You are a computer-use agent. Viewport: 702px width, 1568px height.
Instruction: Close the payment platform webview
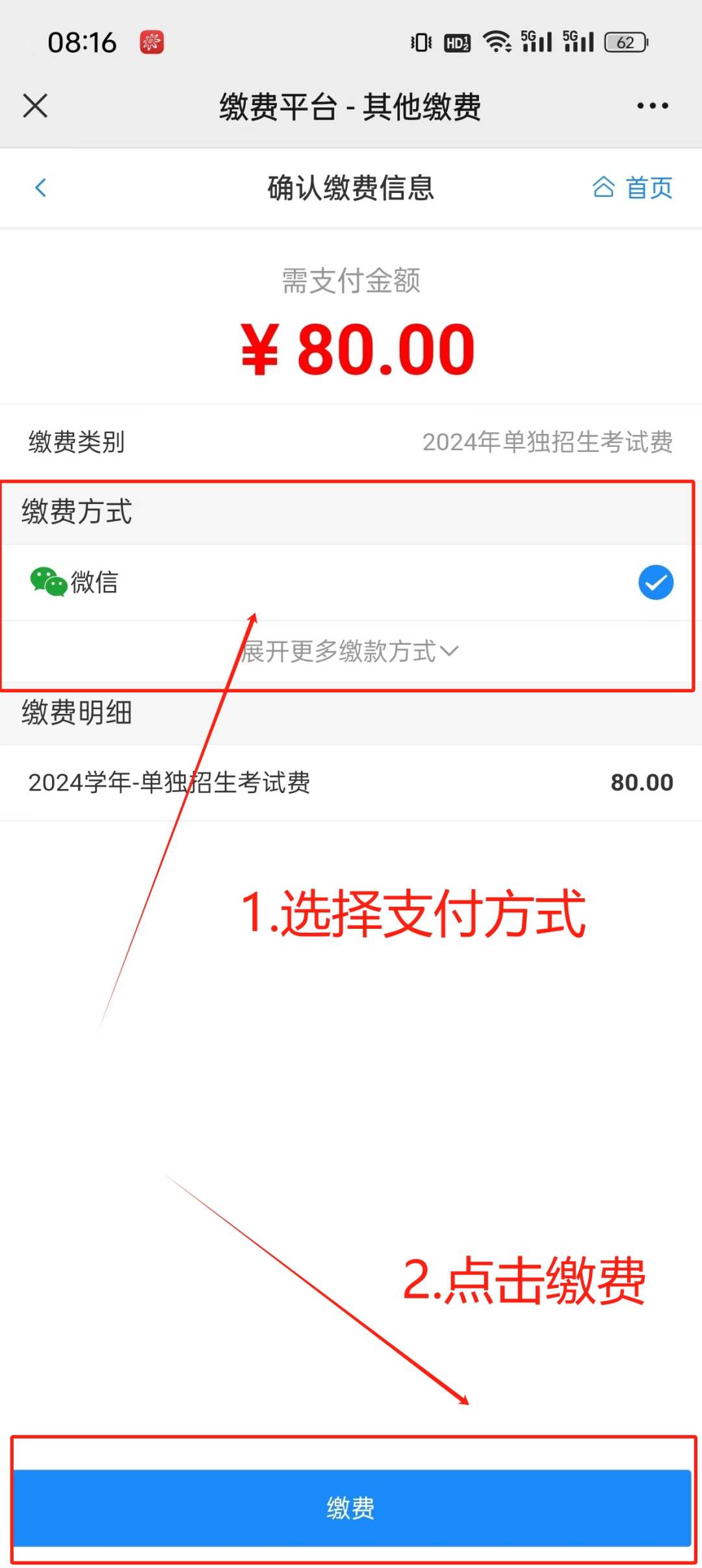(35, 106)
